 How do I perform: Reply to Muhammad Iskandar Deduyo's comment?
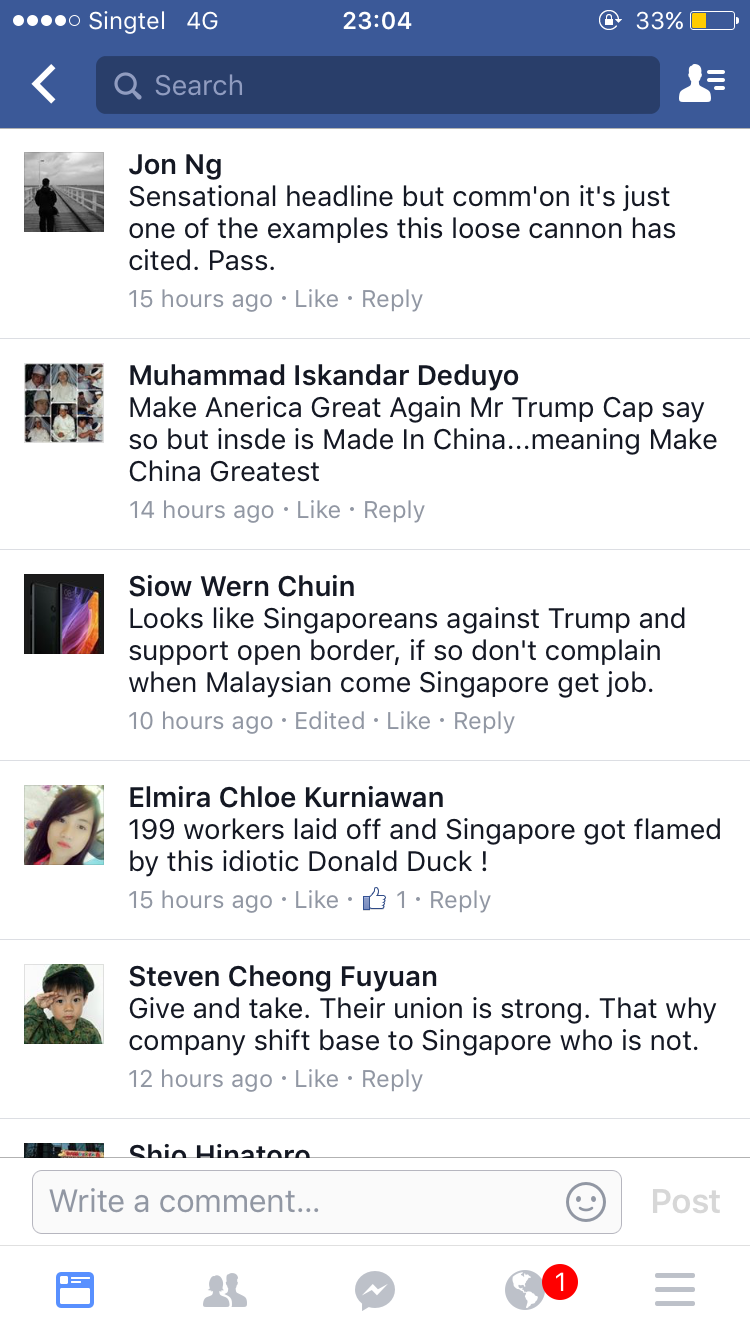394,510
